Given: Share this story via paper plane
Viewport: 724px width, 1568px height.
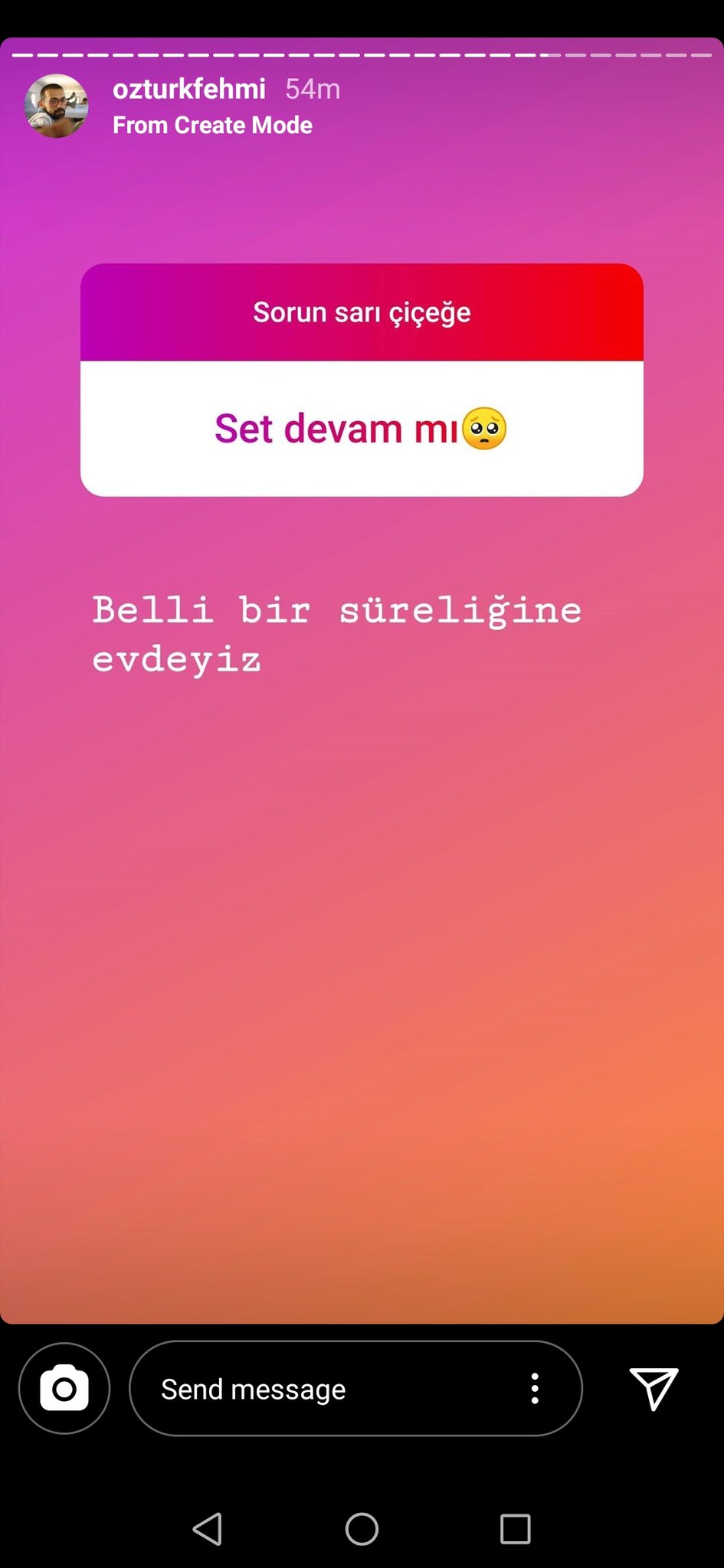Looking at the screenshot, I should click(654, 1388).
